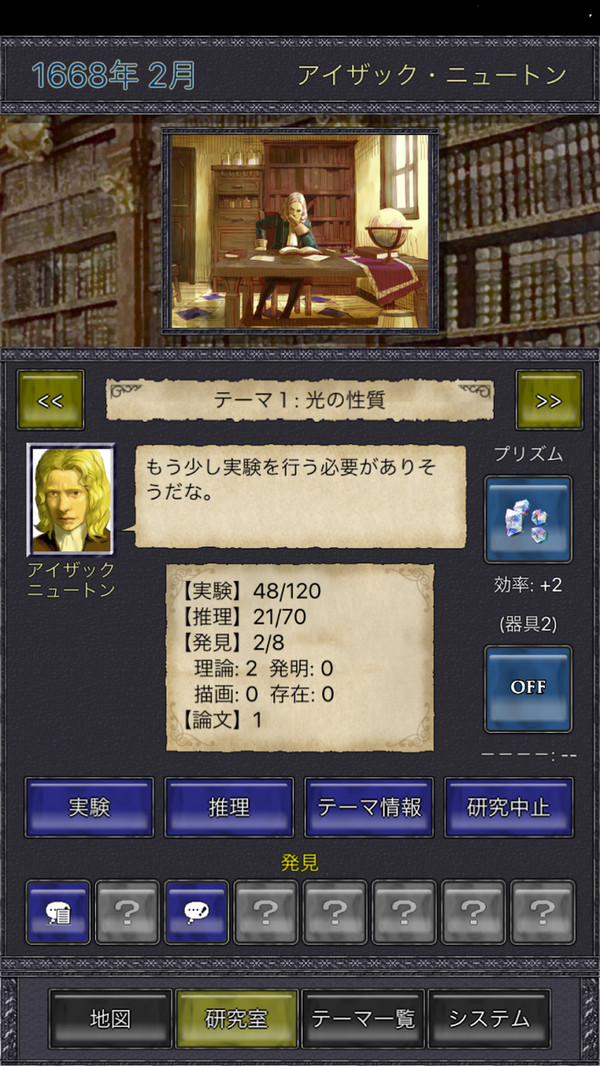Viewport: 600px width, 1066px height.
Task: Tap the プリズム instrument button
Action: tap(528, 519)
